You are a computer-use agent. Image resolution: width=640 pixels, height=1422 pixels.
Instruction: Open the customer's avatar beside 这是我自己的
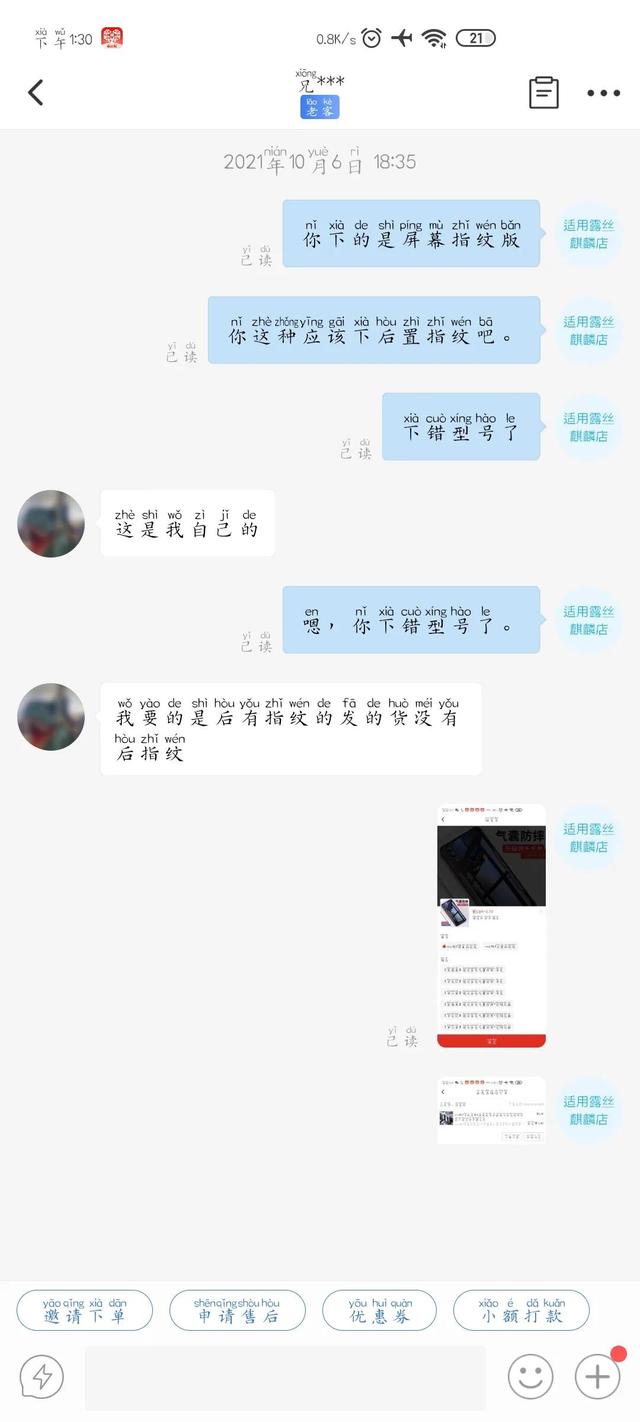click(51, 524)
